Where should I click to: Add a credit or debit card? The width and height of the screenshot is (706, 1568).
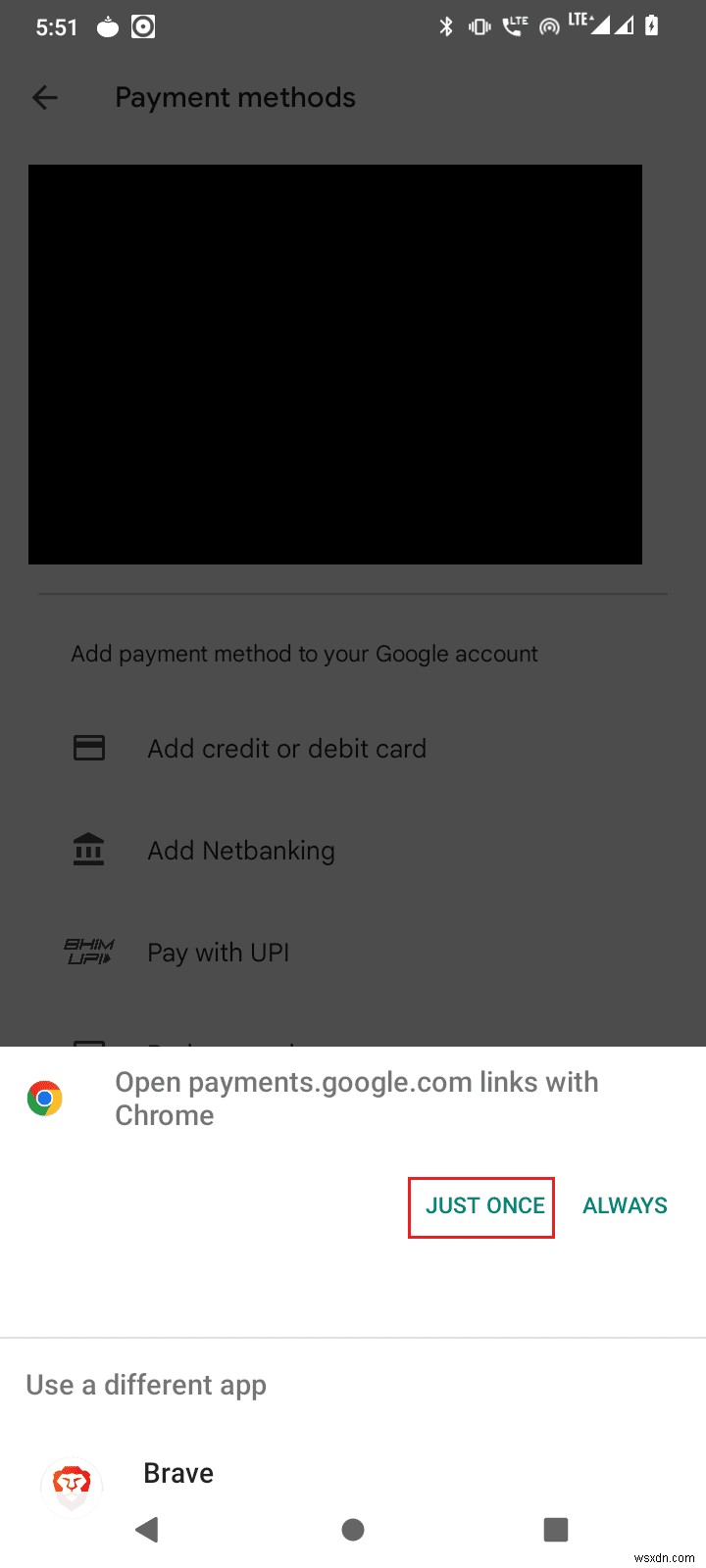tap(286, 749)
